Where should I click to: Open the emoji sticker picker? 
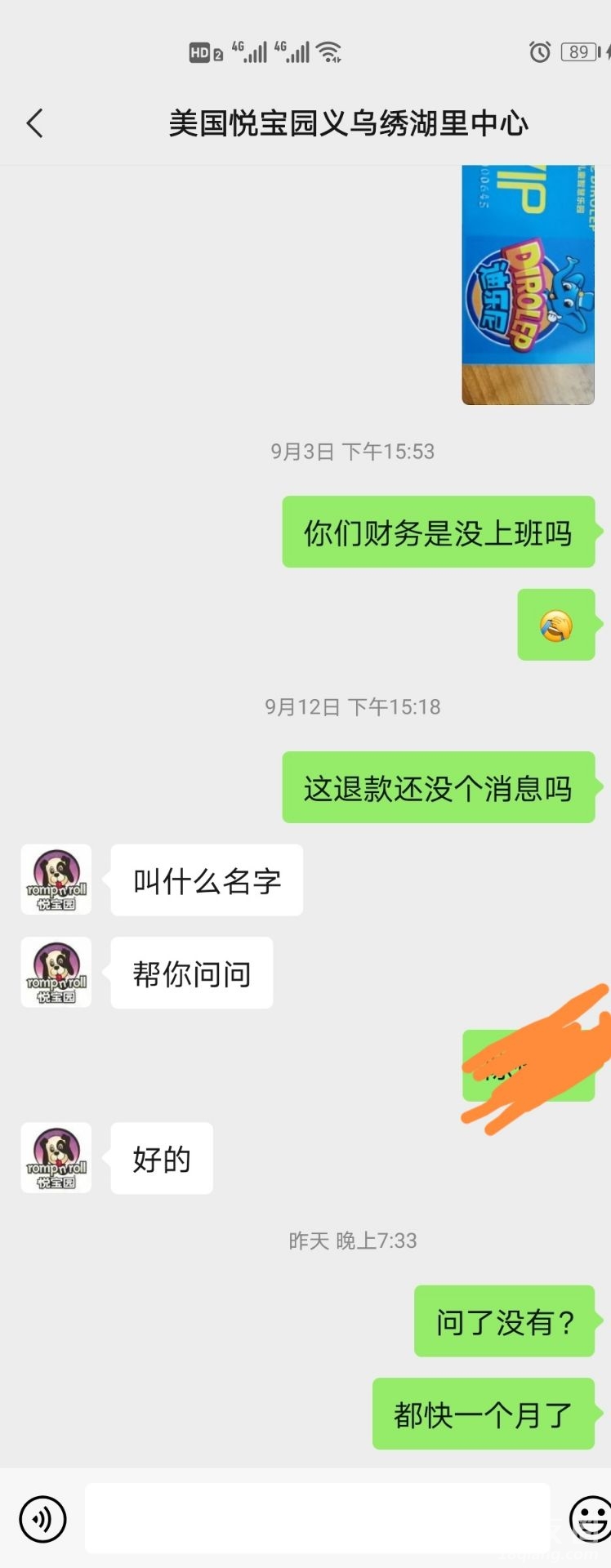point(590,1519)
